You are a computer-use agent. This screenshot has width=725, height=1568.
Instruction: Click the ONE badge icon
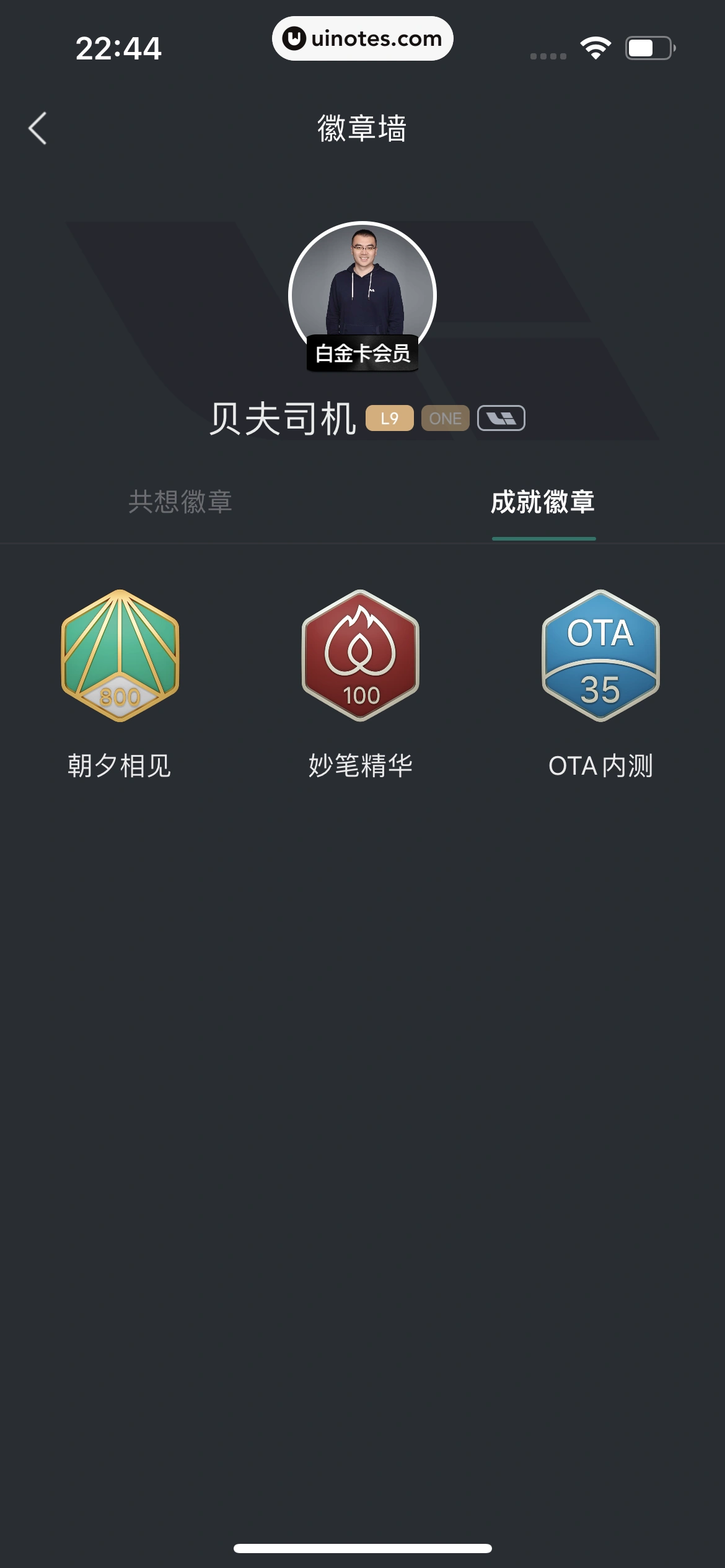point(444,418)
